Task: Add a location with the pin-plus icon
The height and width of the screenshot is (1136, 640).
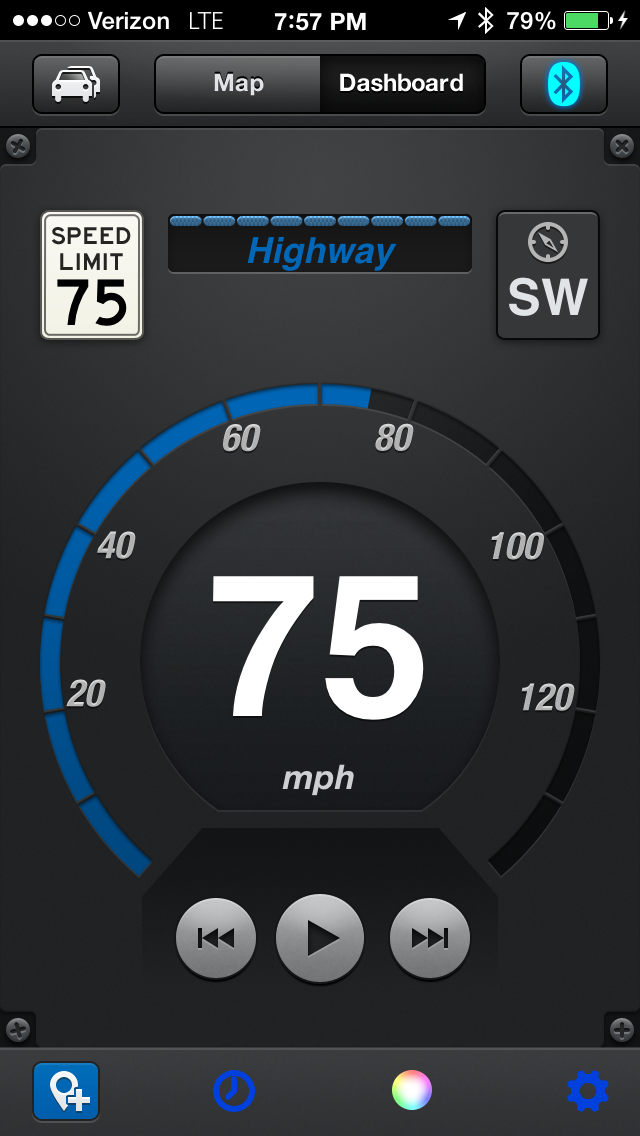Action: (66, 1091)
